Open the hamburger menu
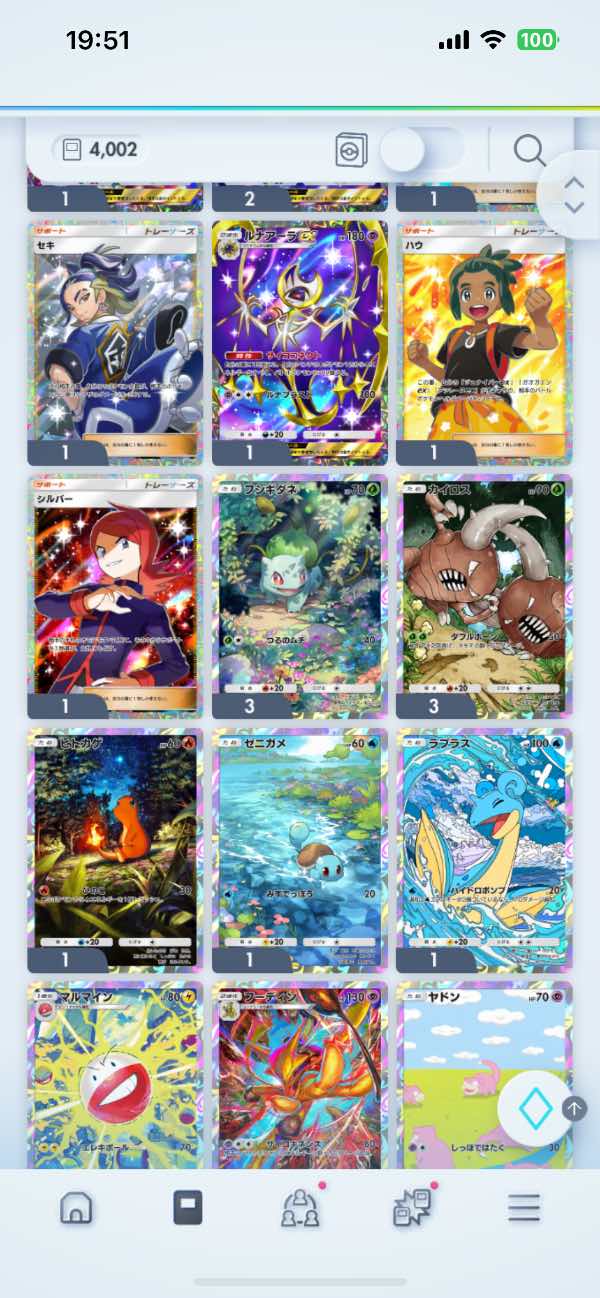 pyautogui.click(x=523, y=1208)
